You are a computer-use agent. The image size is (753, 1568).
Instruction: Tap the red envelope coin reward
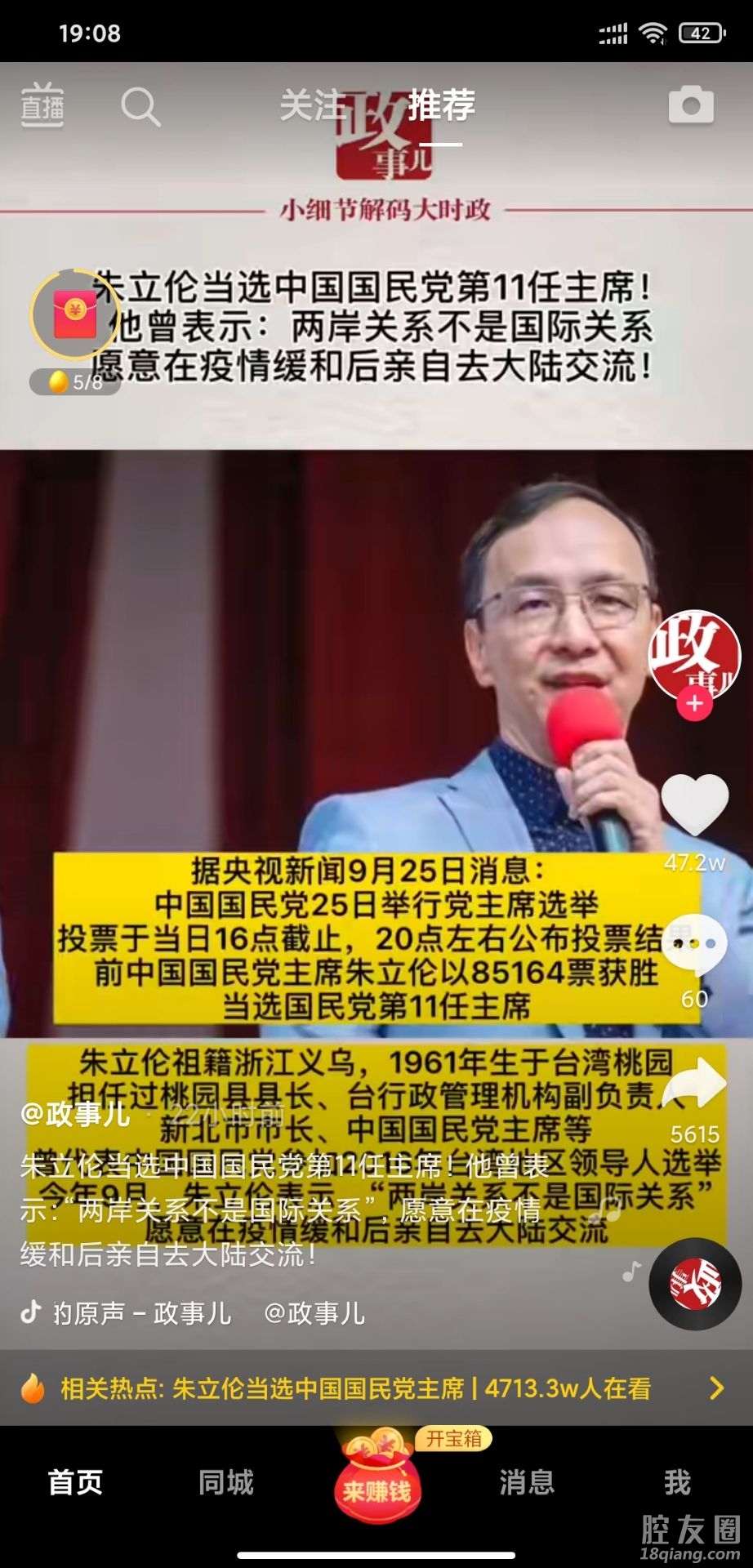(74, 315)
